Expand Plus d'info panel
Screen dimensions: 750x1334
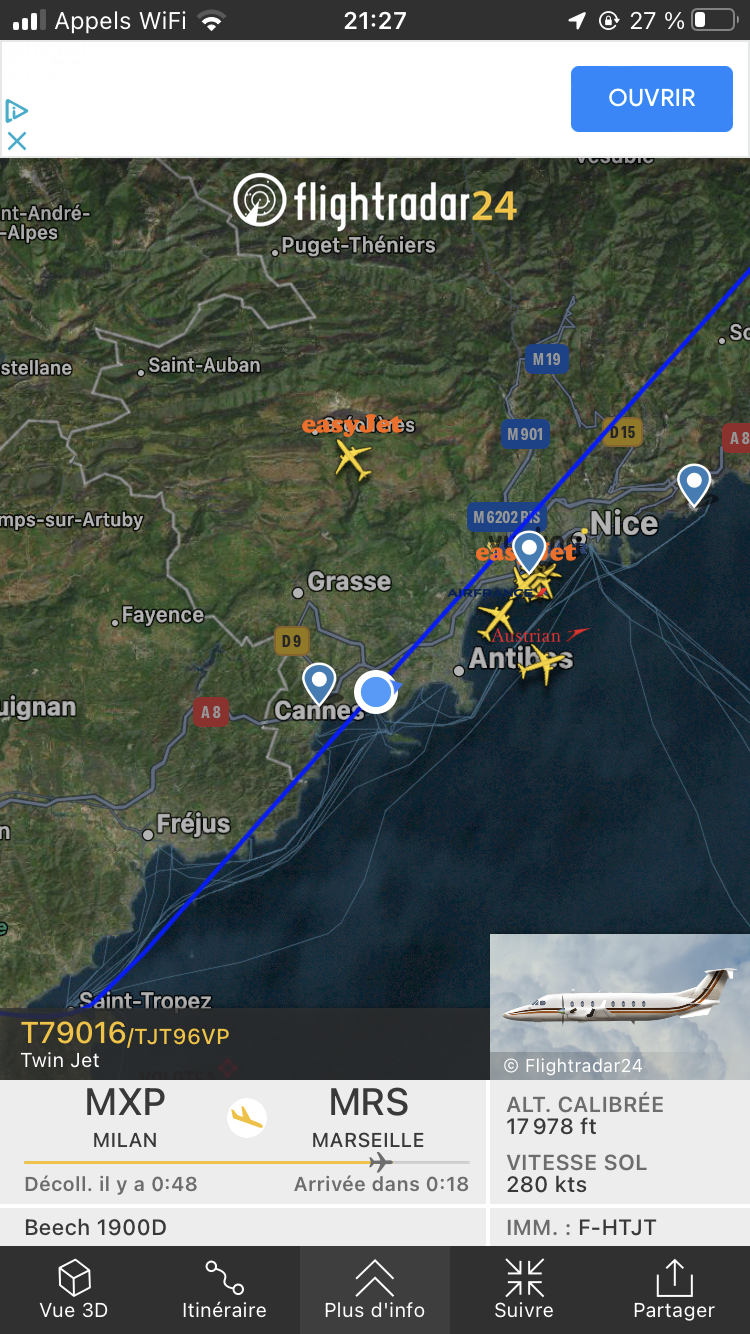(x=374, y=1289)
